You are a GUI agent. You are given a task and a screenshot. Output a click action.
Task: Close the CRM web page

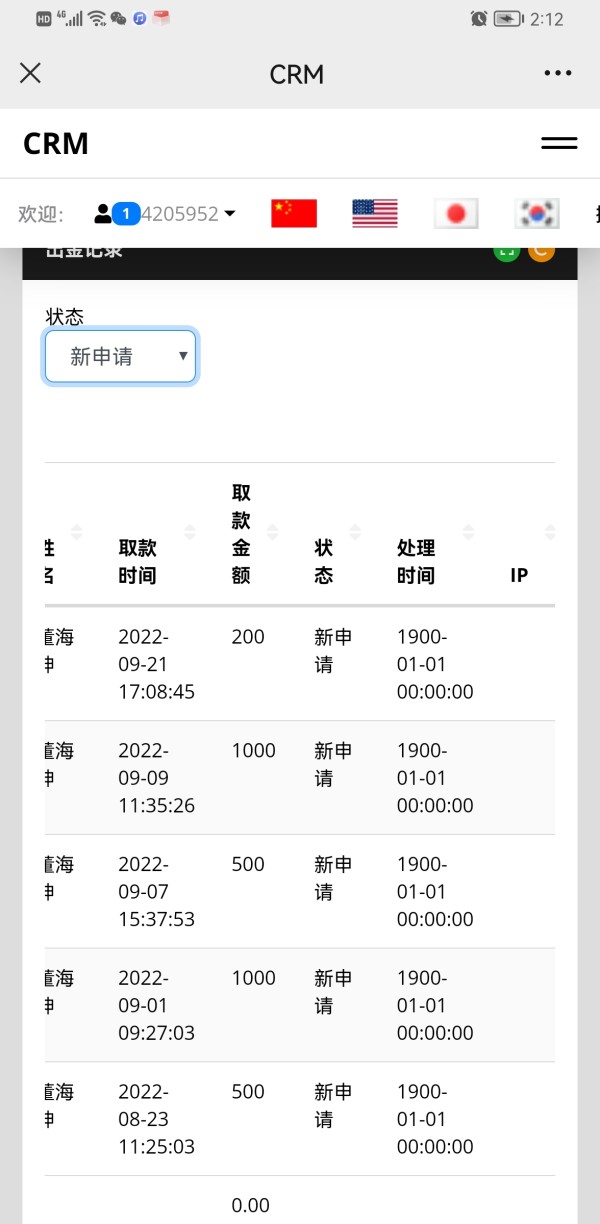[x=31, y=73]
